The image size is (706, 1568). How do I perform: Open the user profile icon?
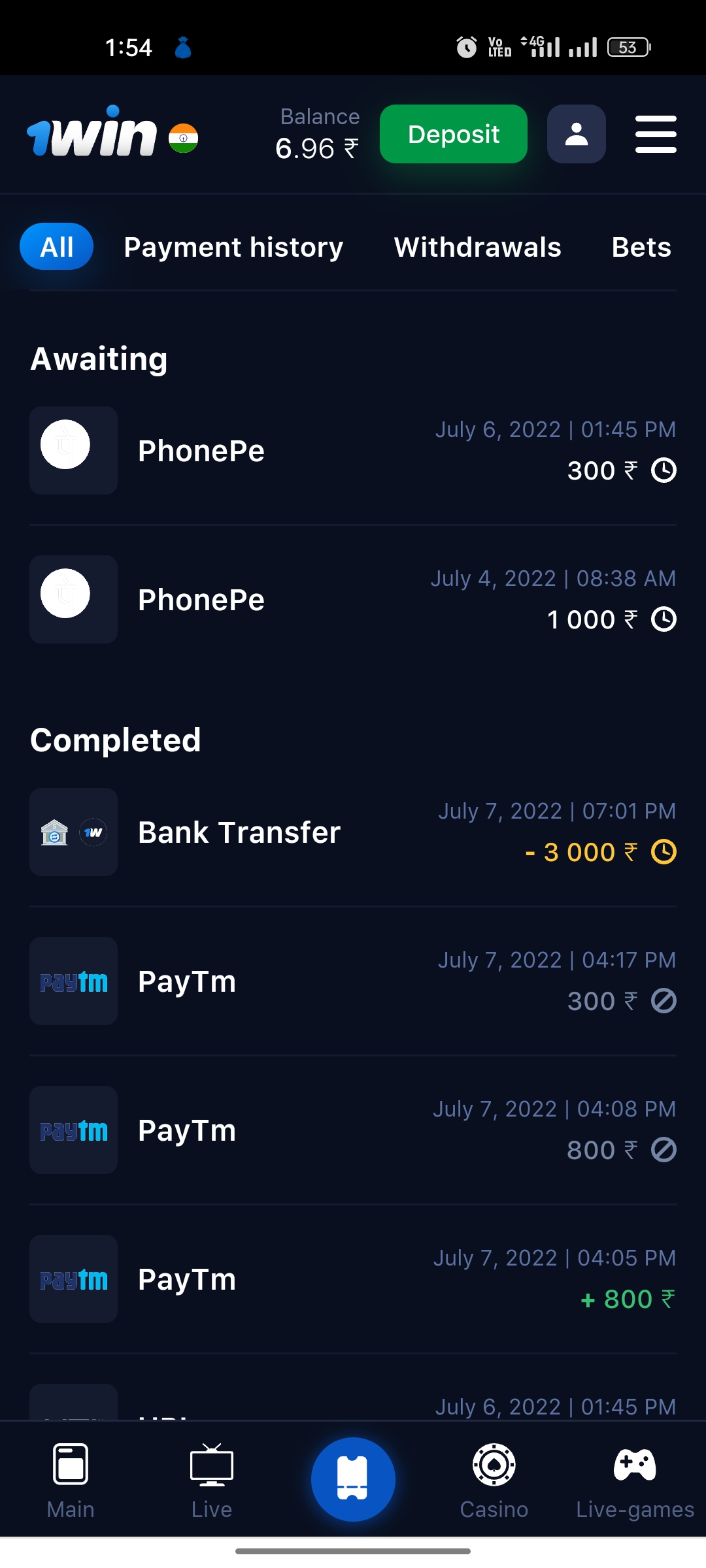point(576,134)
